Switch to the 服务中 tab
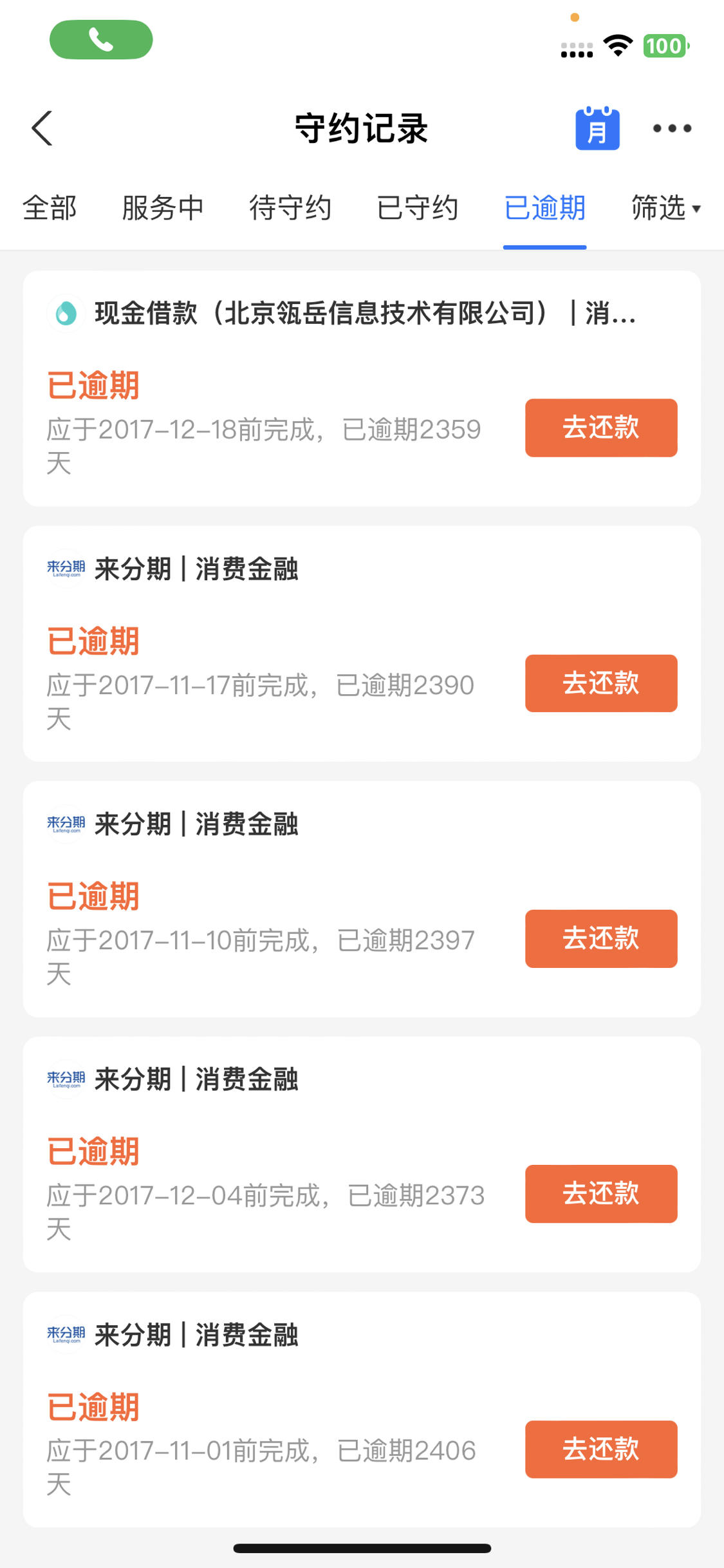The image size is (724, 1568). (x=163, y=208)
